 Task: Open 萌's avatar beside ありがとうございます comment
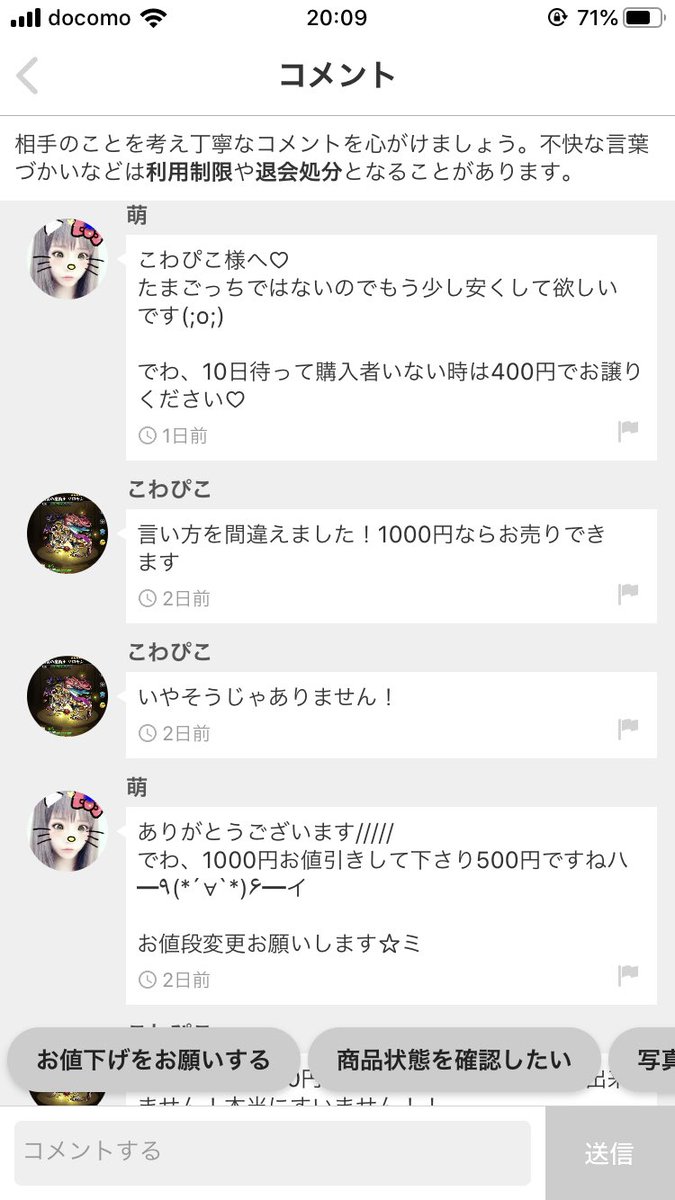pos(67,831)
